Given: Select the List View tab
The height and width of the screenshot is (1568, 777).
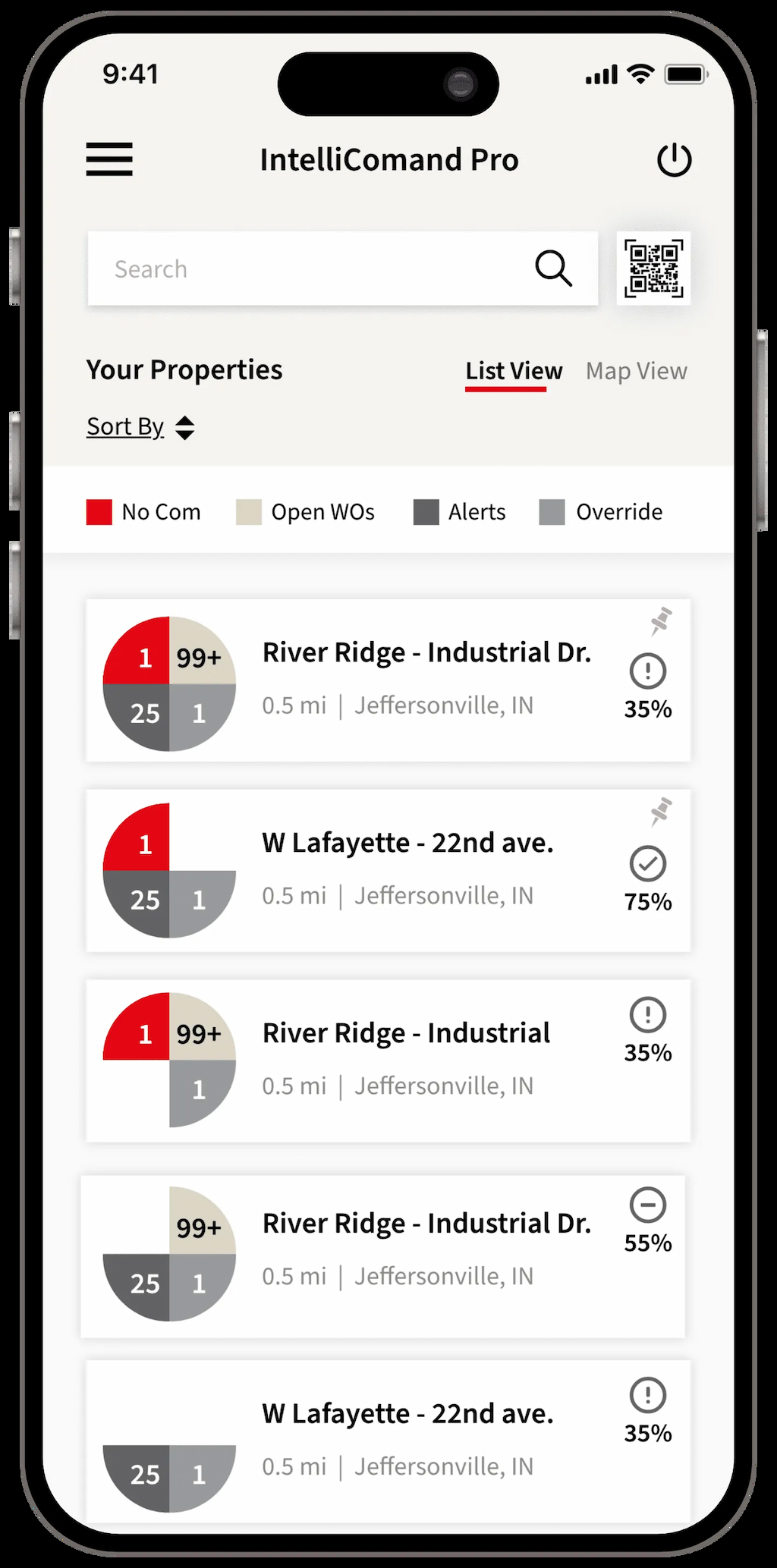Looking at the screenshot, I should coord(514,371).
